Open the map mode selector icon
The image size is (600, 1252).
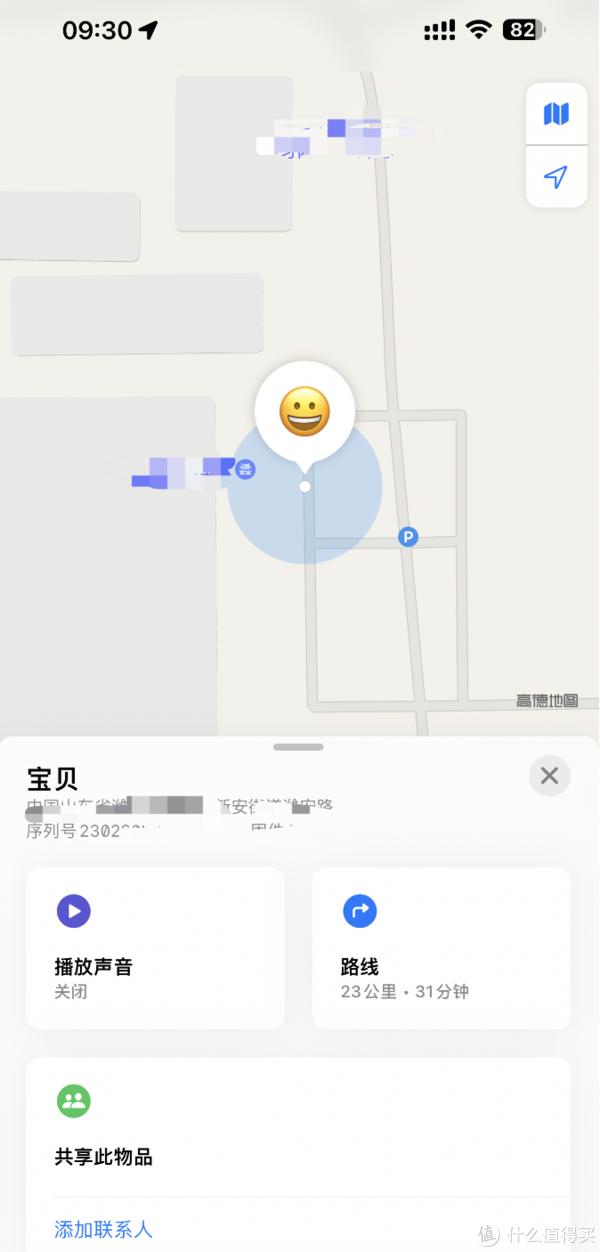pyautogui.click(x=556, y=114)
